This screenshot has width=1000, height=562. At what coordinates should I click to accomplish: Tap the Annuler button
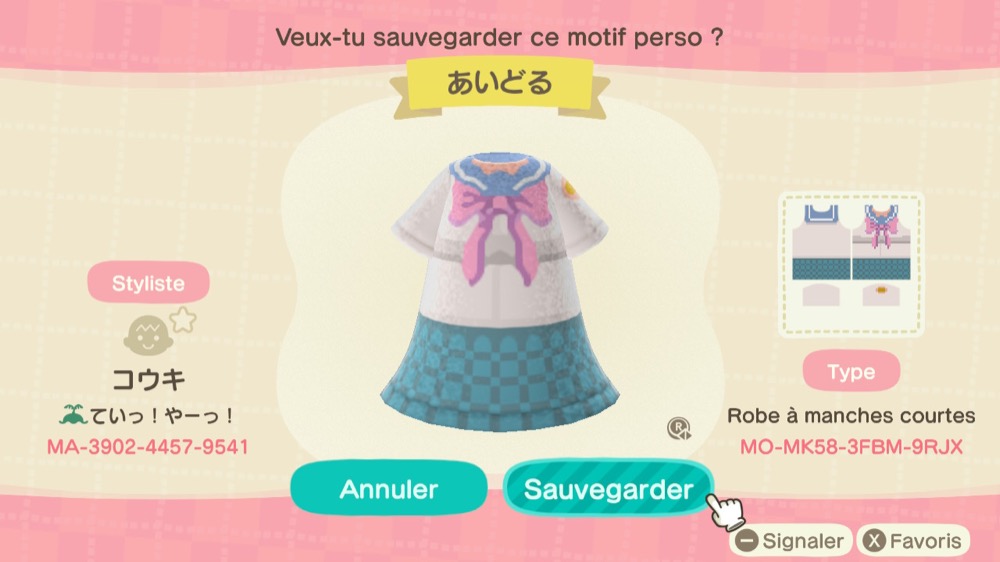389,489
